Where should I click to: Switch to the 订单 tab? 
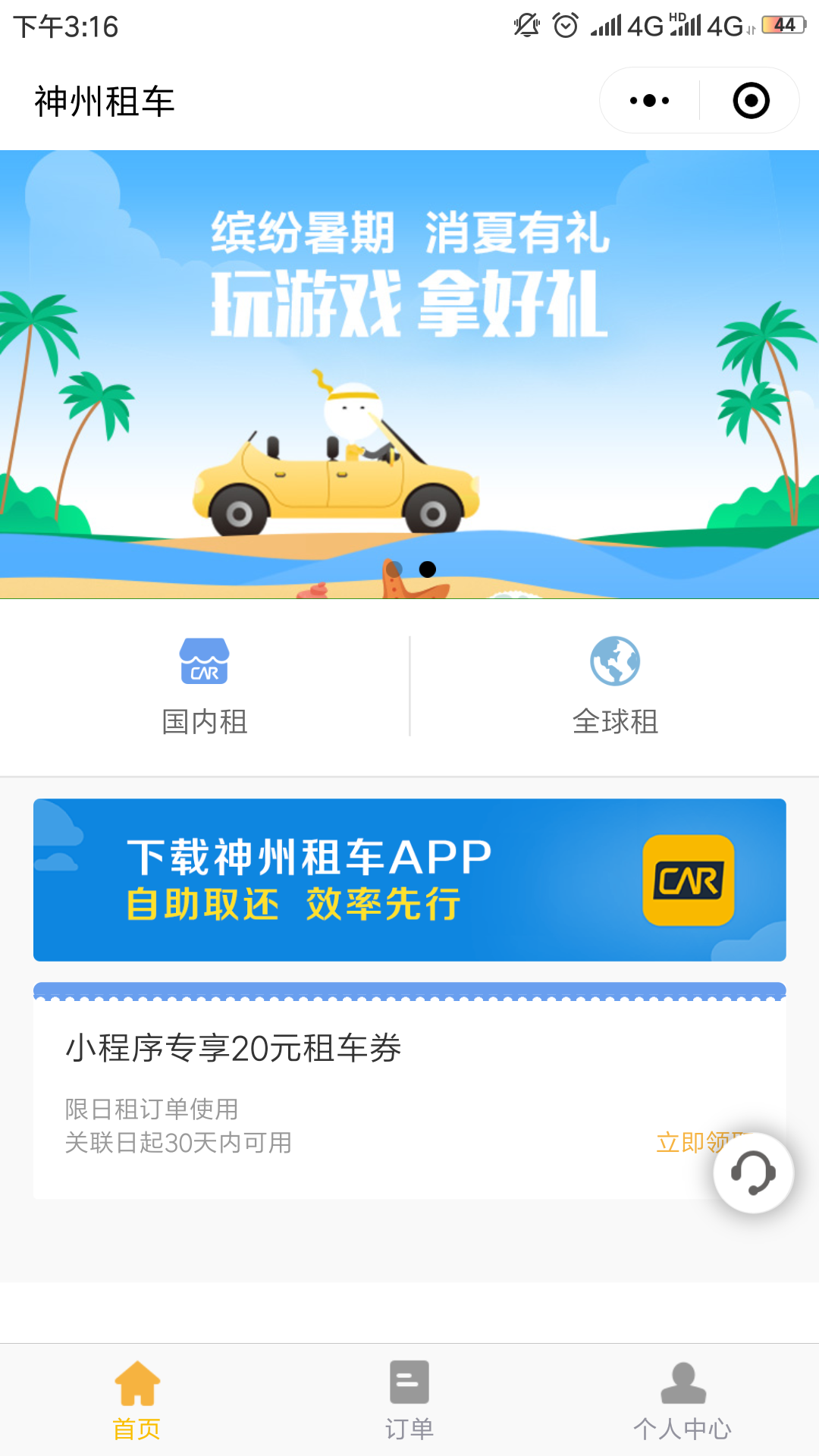click(409, 1401)
